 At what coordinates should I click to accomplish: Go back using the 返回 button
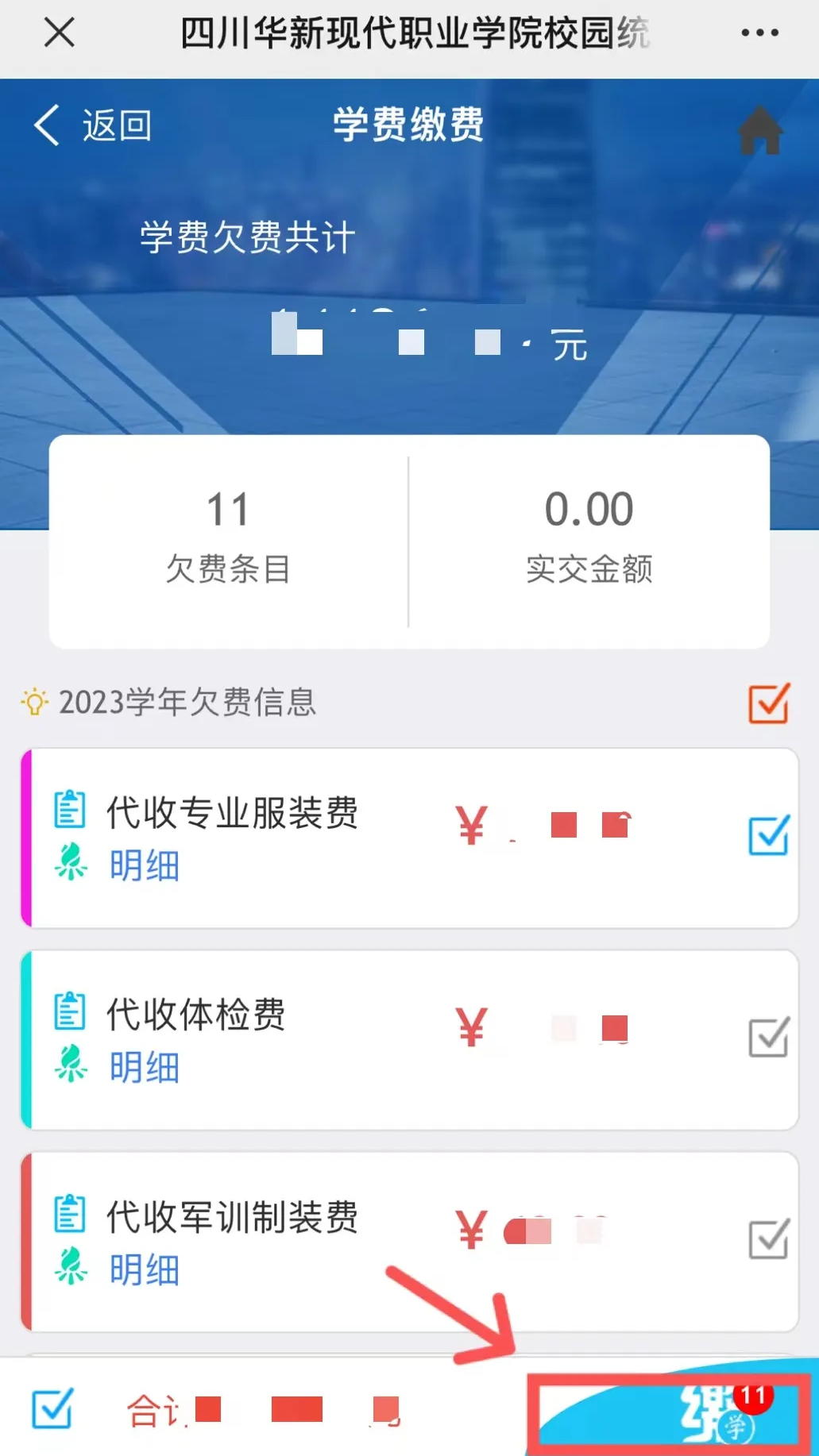(x=93, y=125)
